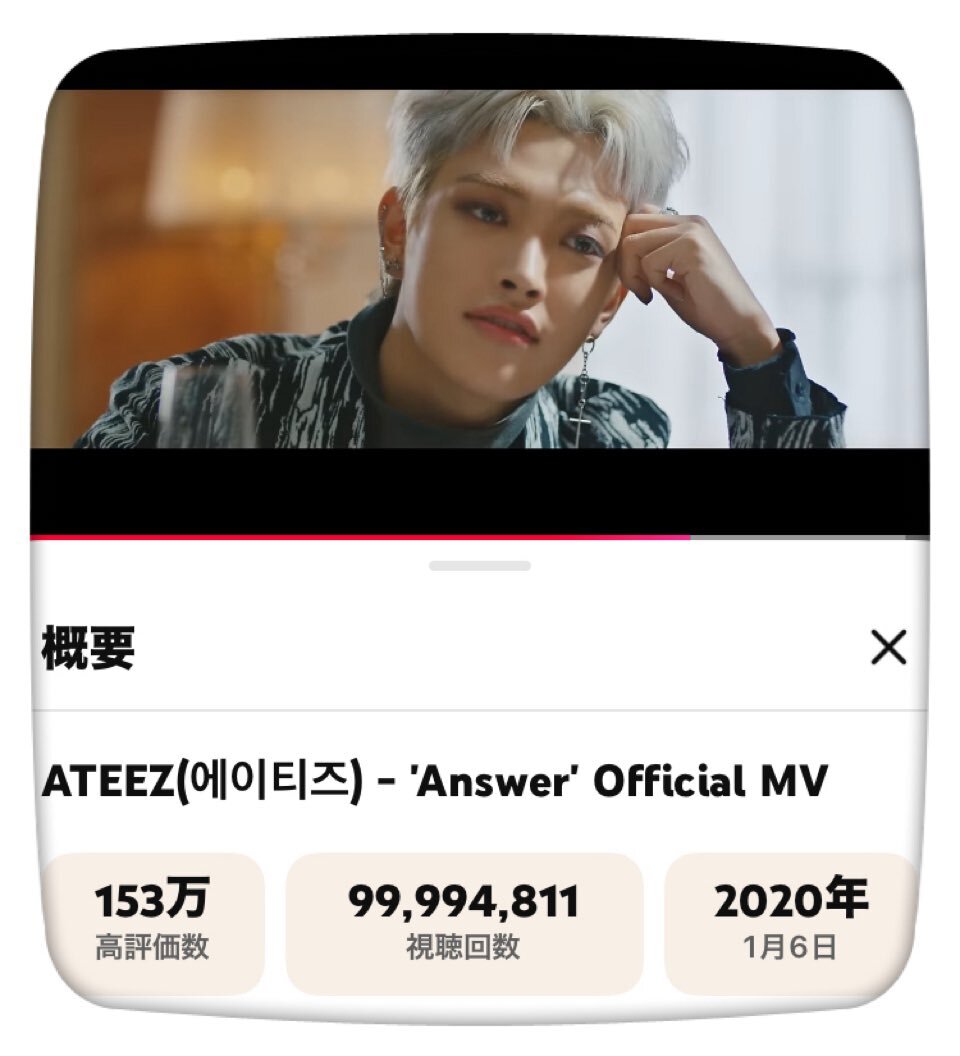Close the 概要 description panel
The height and width of the screenshot is (1056, 960).
pos(889,648)
